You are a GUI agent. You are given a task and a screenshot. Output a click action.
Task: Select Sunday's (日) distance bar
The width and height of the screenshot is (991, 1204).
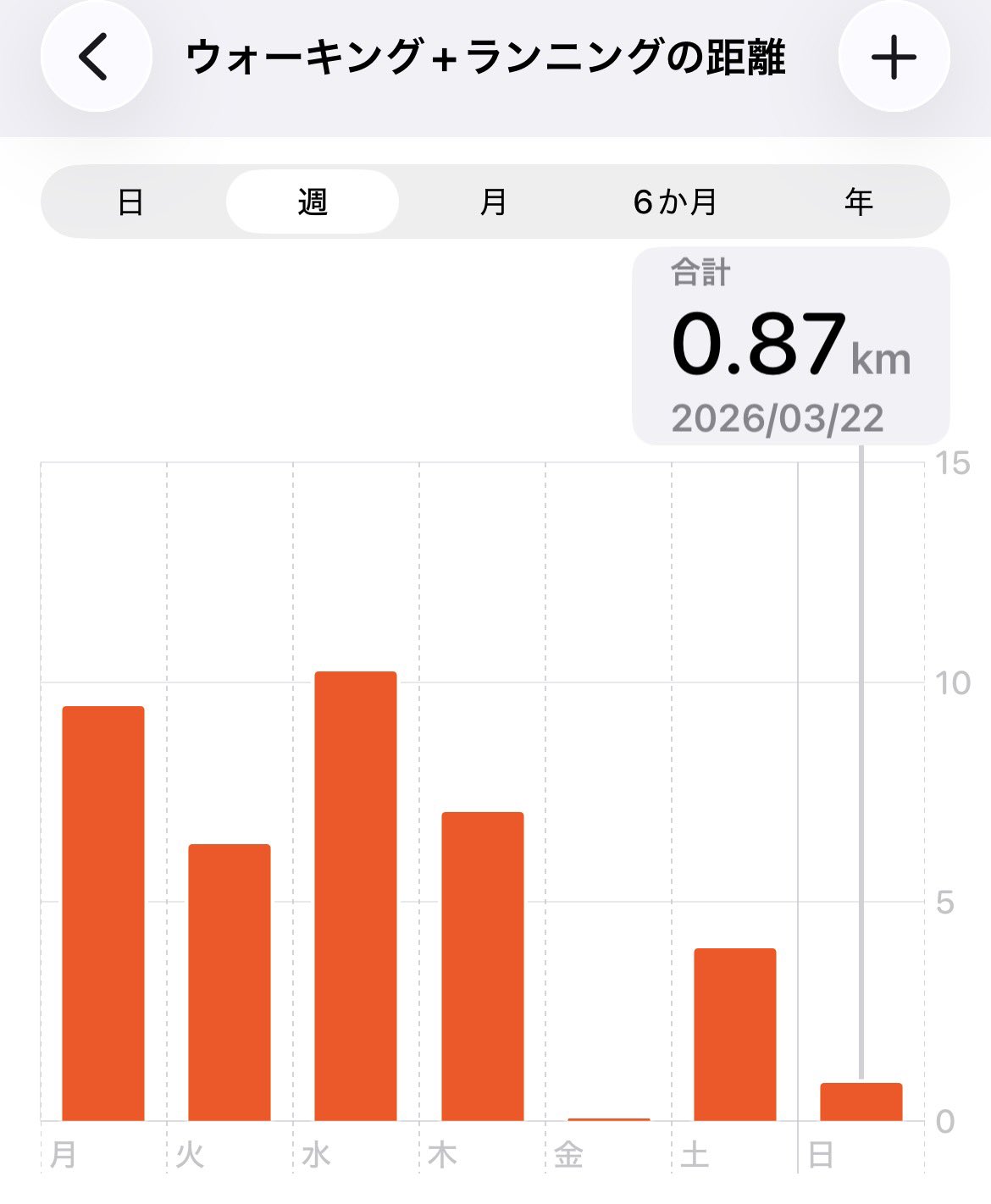click(861, 1102)
